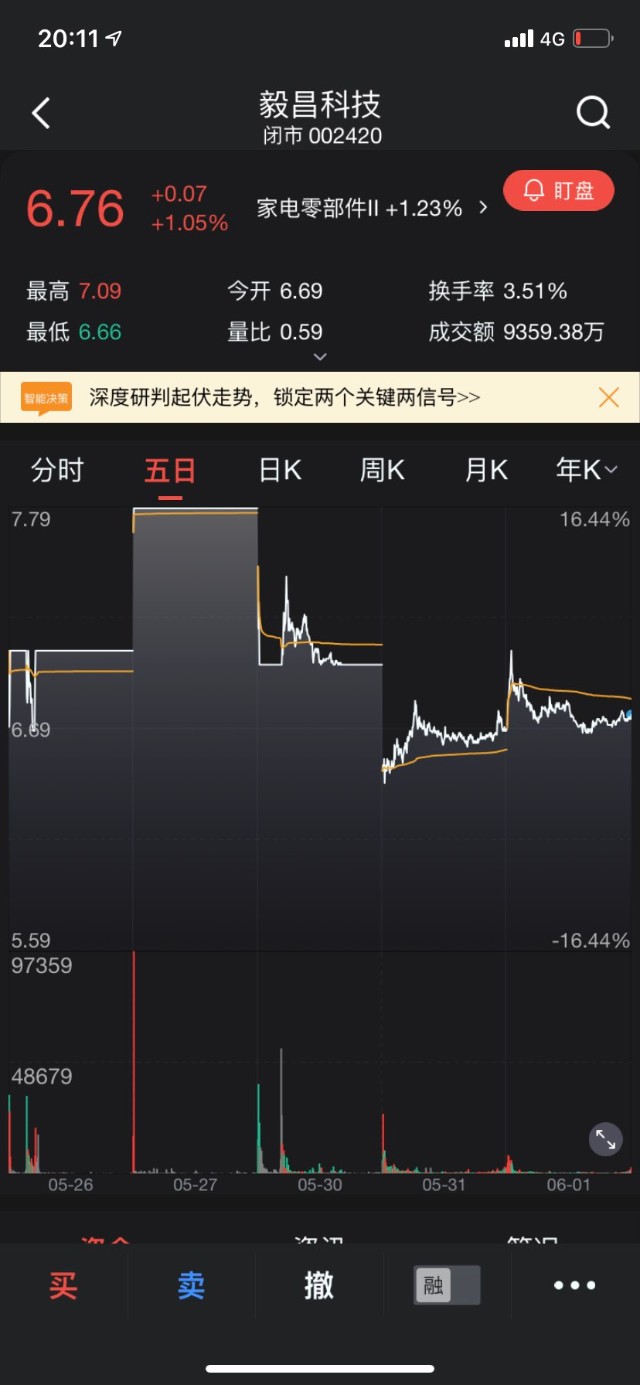This screenshot has height=1385, width=640.
Task: Dismiss the 智能决策 banner
Action: 609,397
